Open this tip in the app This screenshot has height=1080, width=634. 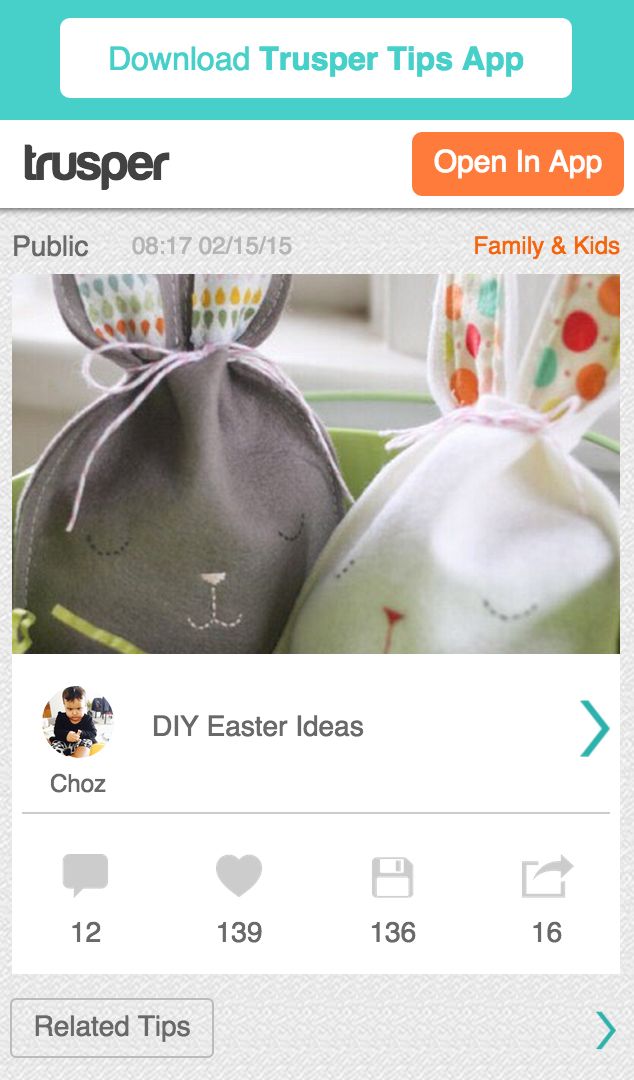(517, 163)
